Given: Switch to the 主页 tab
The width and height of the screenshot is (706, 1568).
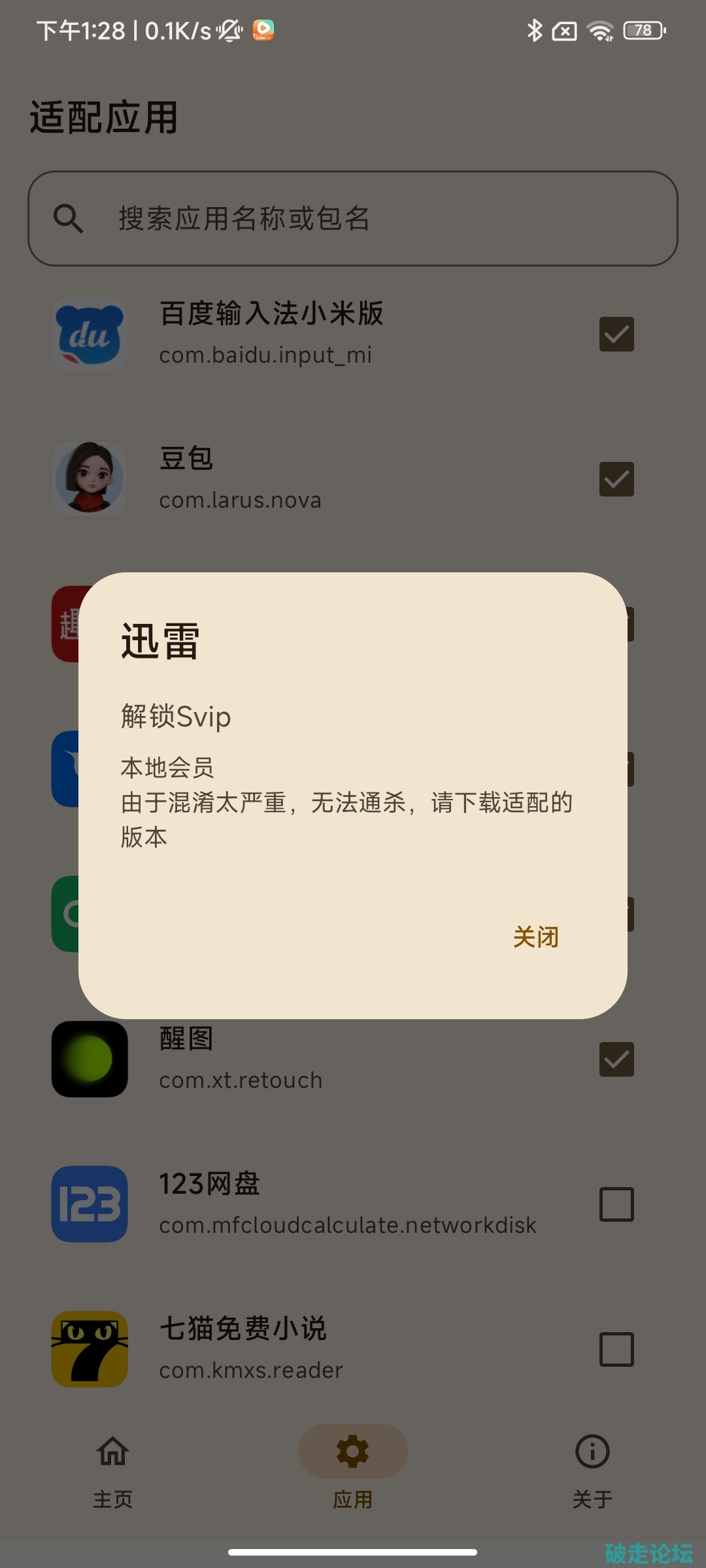Looking at the screenshot, I should tap(113, 1470).
